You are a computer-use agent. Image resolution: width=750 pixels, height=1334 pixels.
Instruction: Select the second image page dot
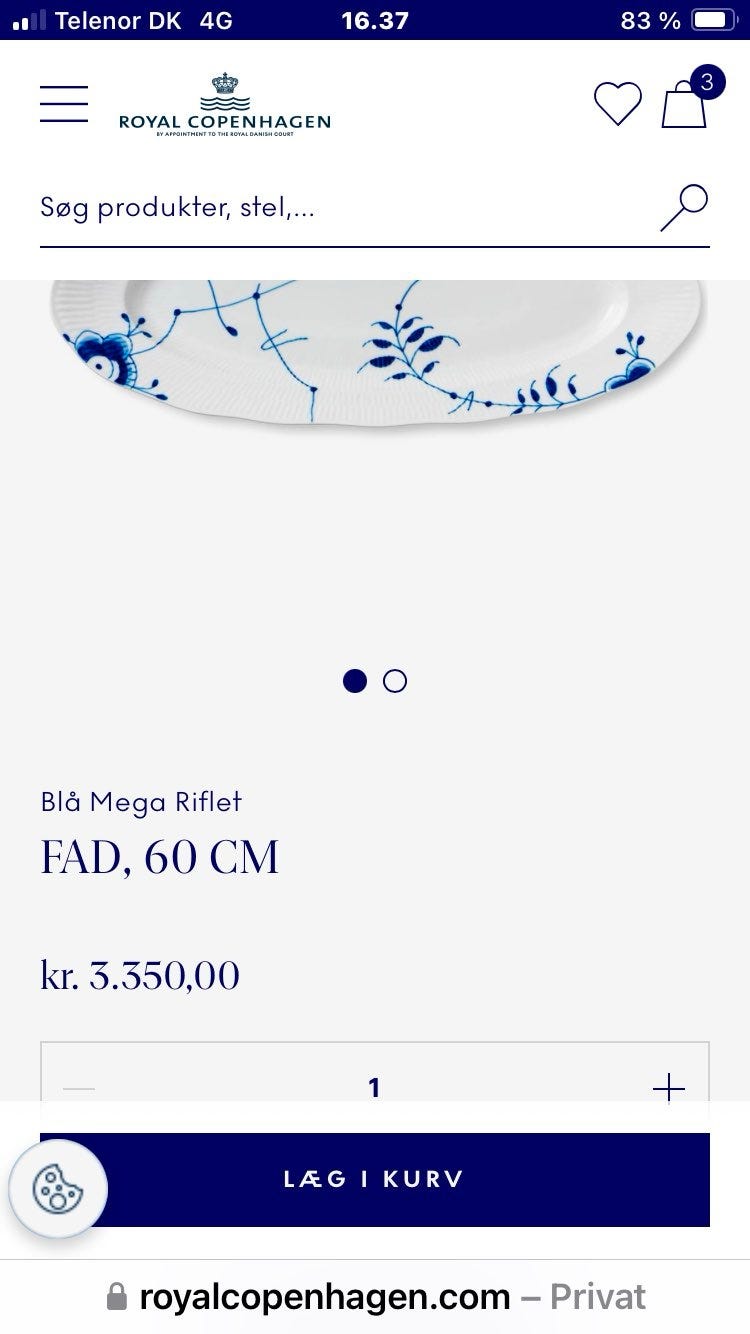pos(395,681)
